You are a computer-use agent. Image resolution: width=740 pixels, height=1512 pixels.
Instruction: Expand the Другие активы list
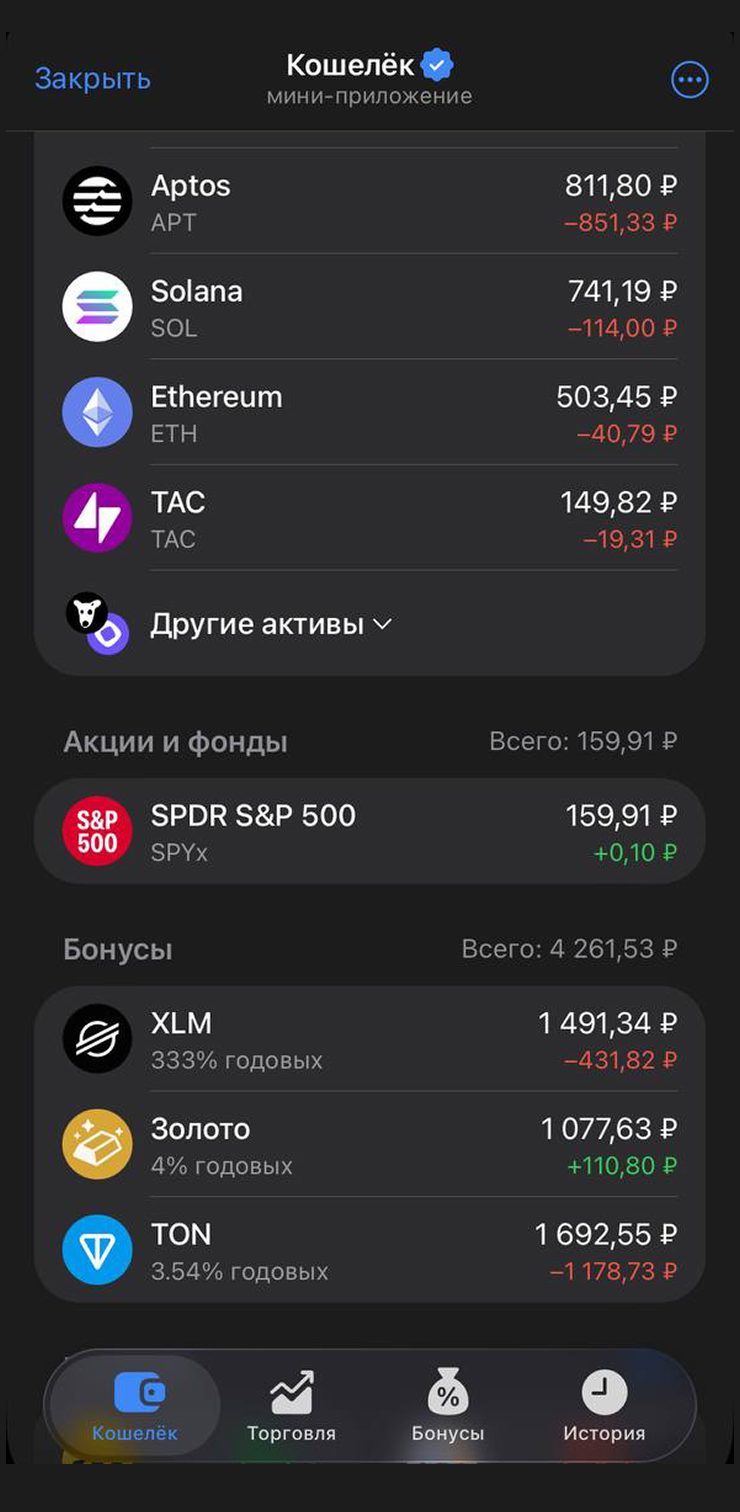tap(270, 625)
